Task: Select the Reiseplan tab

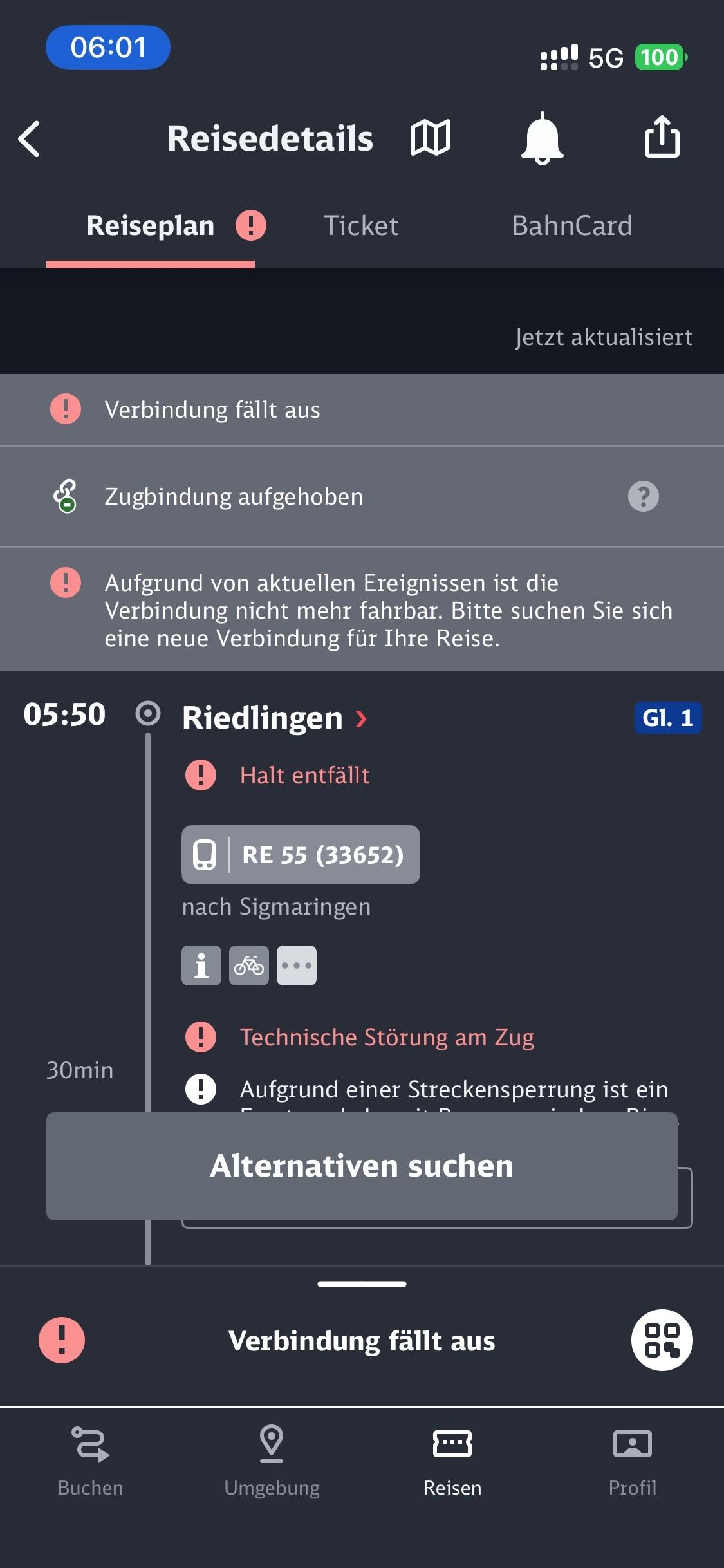Action: [151, 226]
